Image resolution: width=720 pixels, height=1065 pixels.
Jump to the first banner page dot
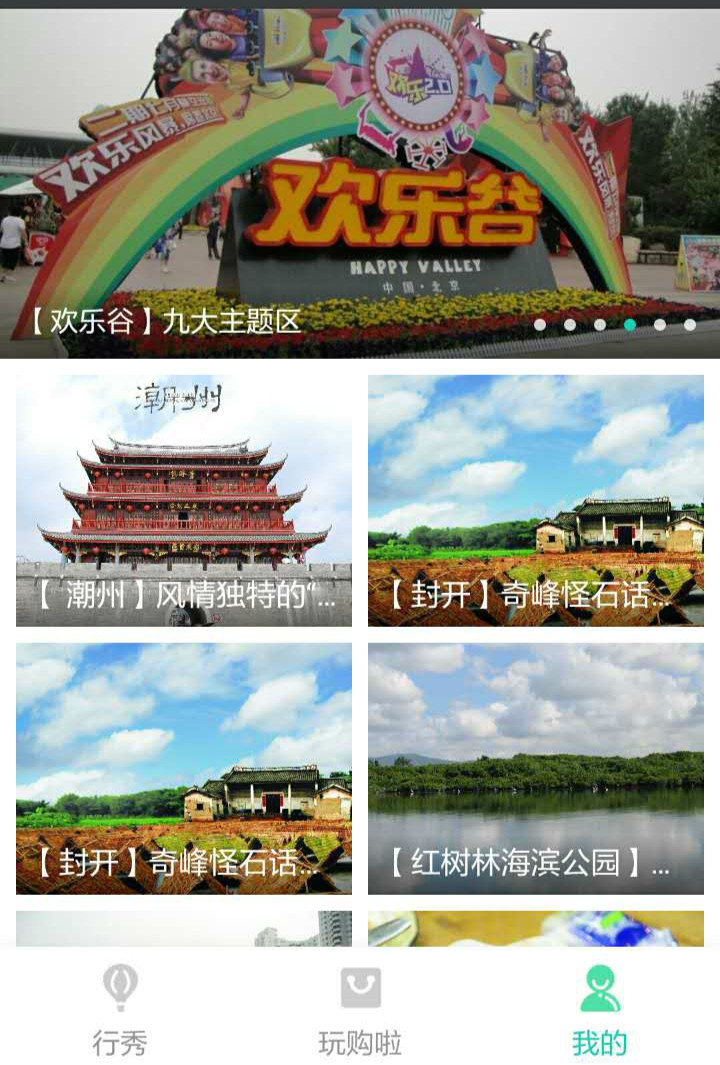coord(540,324)
